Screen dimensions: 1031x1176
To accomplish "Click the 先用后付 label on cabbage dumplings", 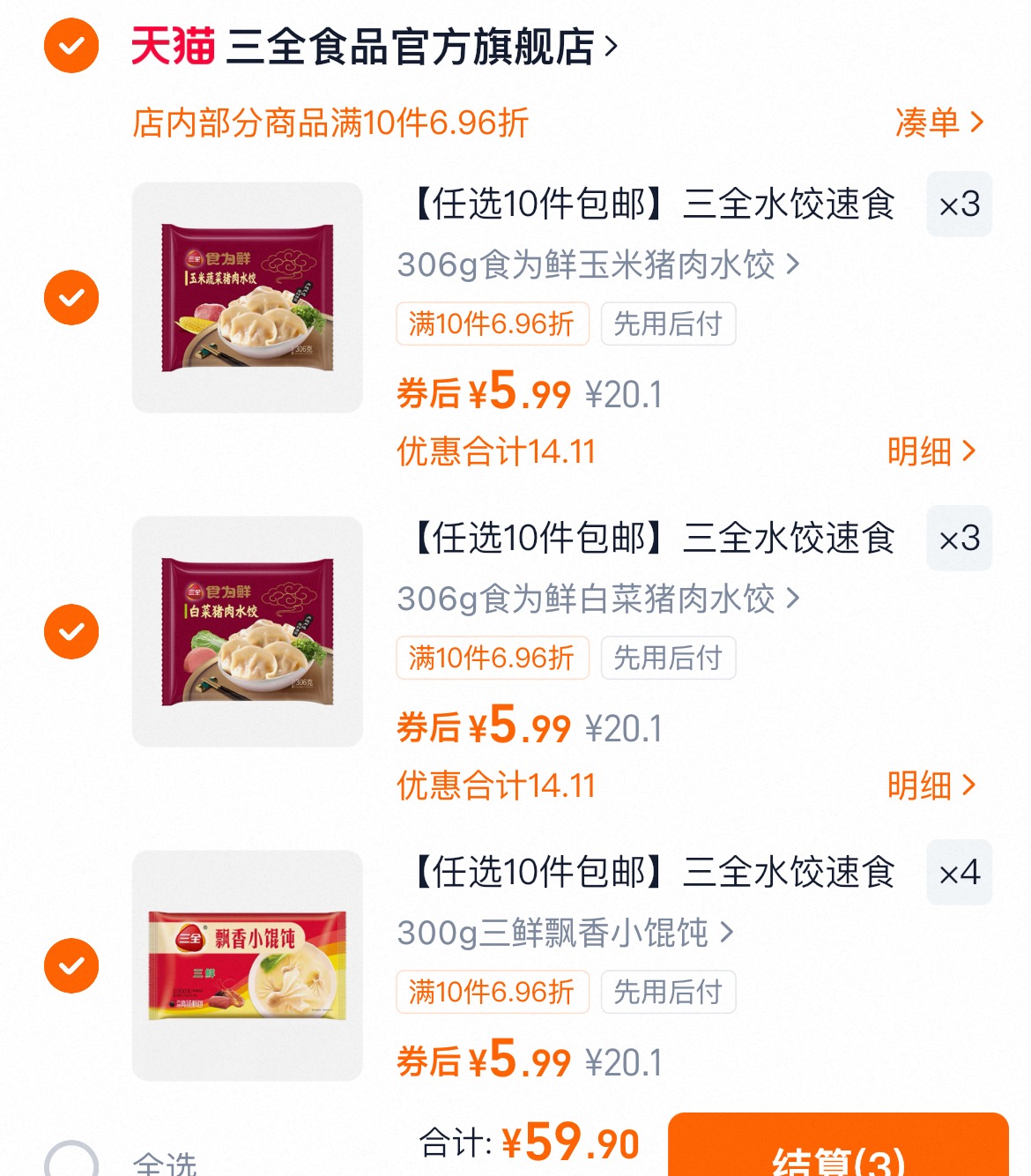I will point(667,658).
